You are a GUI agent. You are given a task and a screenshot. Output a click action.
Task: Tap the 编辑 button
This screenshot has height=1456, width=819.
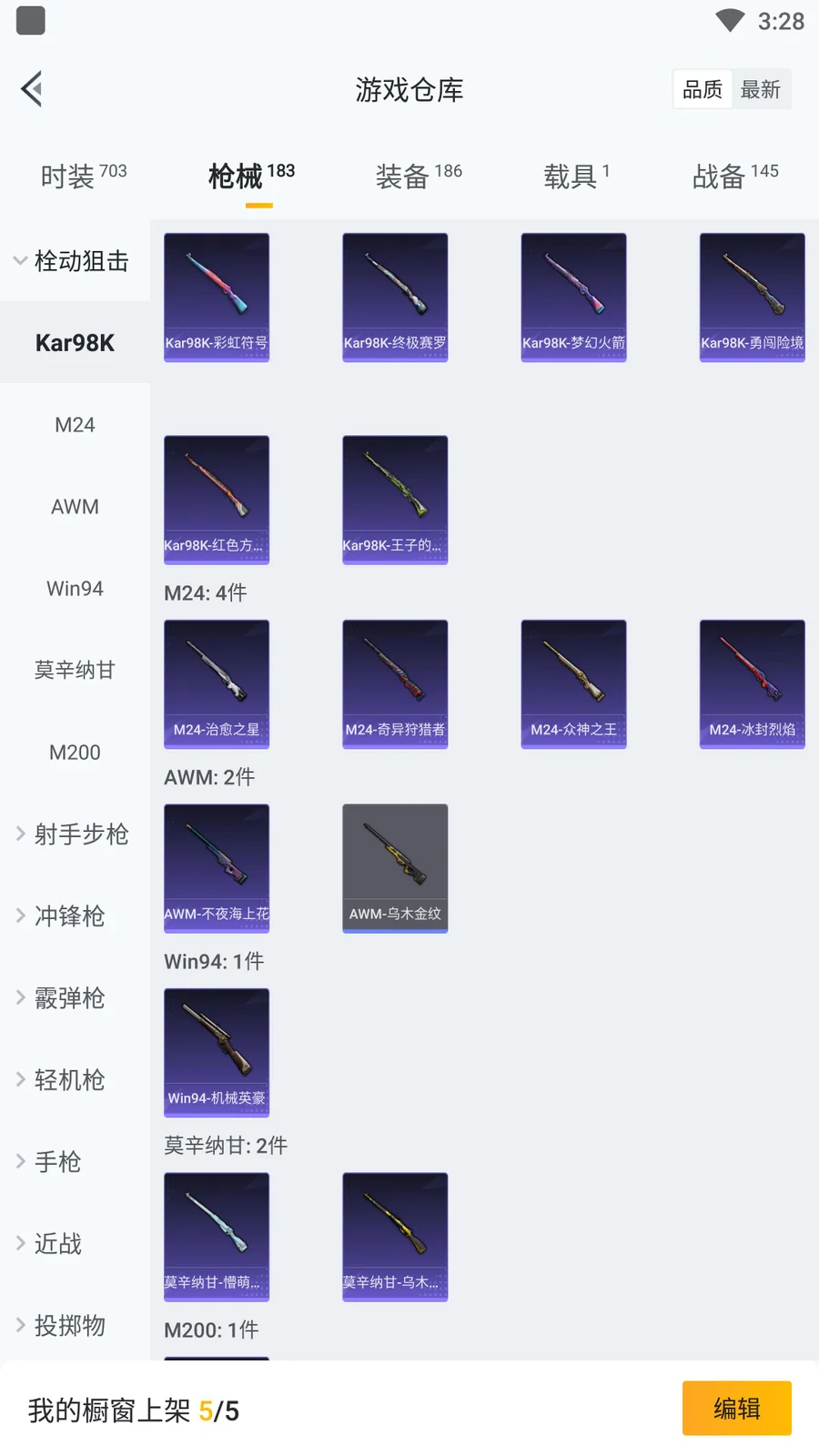[736, 1409]
